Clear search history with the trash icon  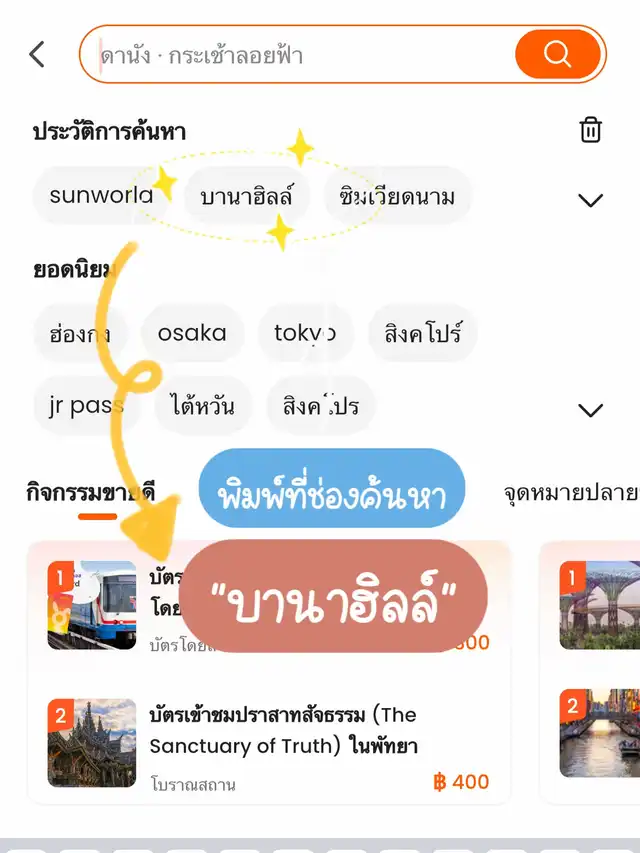(x=591, y=130)
